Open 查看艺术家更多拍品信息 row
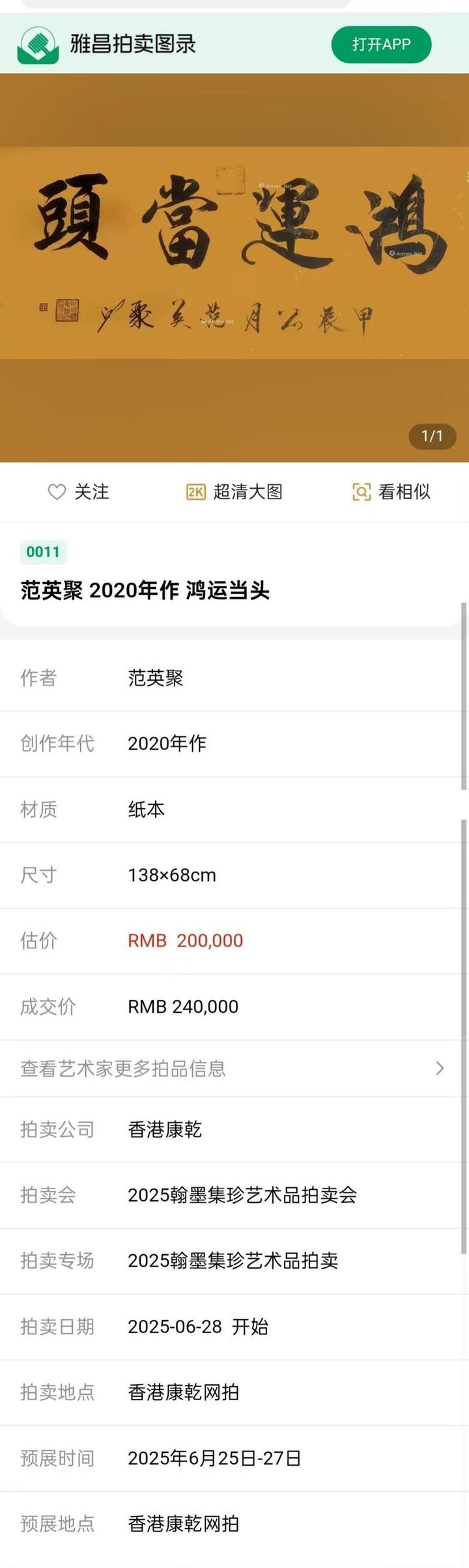469x1568 pixels. point(233,1068)
